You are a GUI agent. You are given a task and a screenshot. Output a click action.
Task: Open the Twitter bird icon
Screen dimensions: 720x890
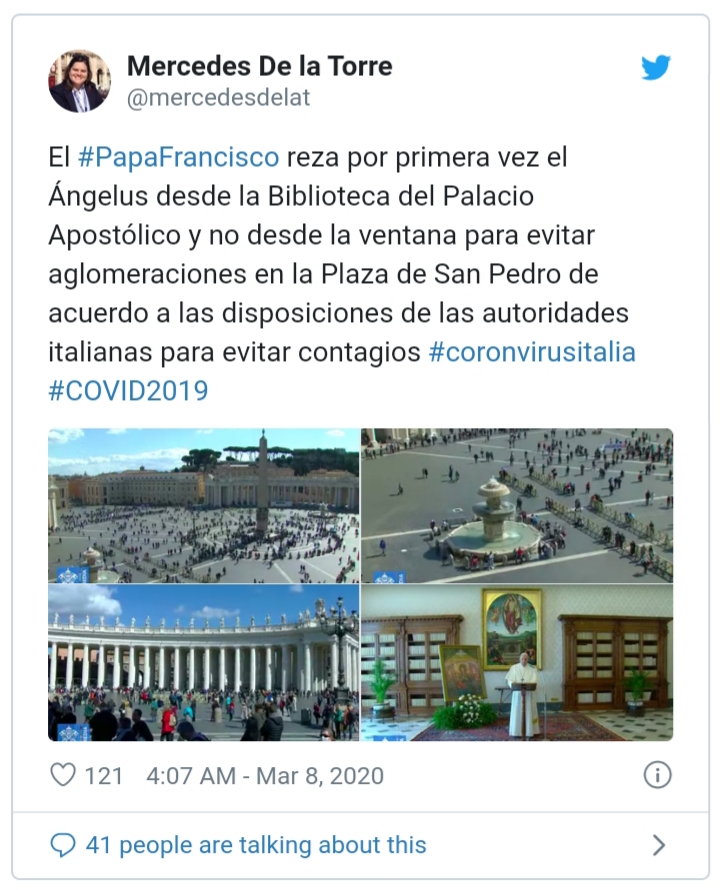(656, 68)
